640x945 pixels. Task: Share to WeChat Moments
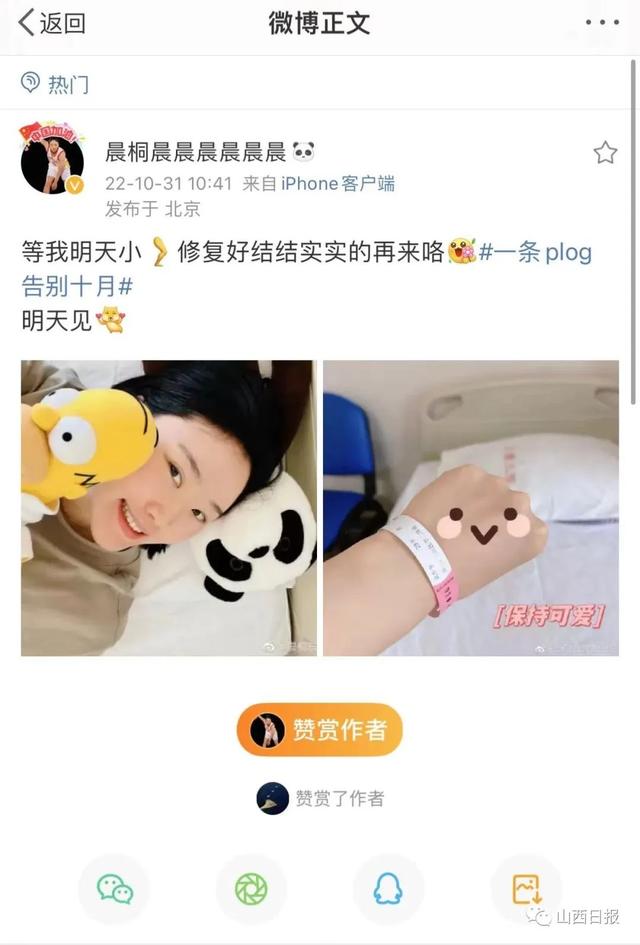point(251,888)
